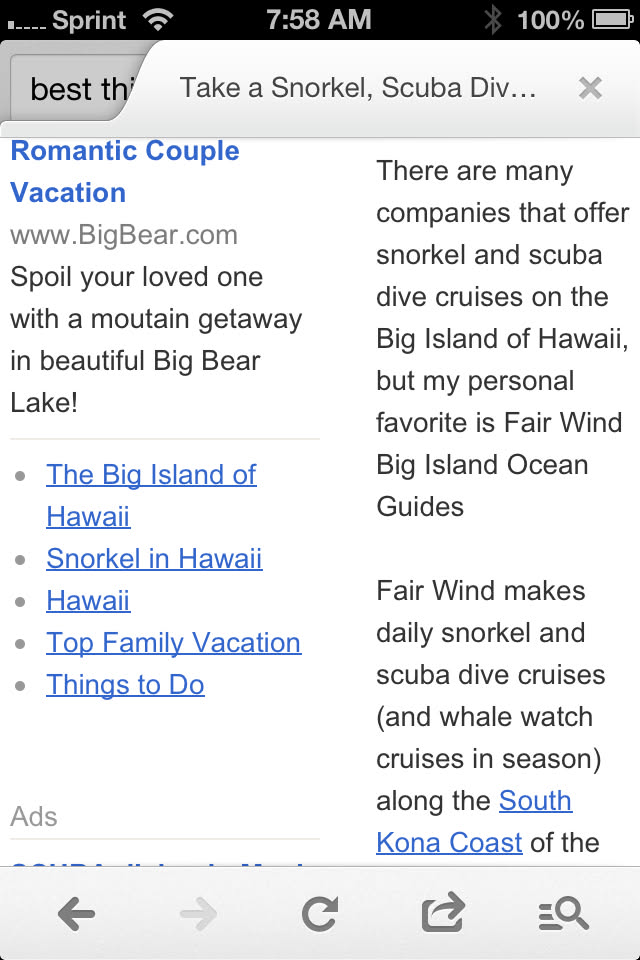Close the Take a Snorkel tab
The width and height of the screenshot is (640, 960).
pos(590,88)
